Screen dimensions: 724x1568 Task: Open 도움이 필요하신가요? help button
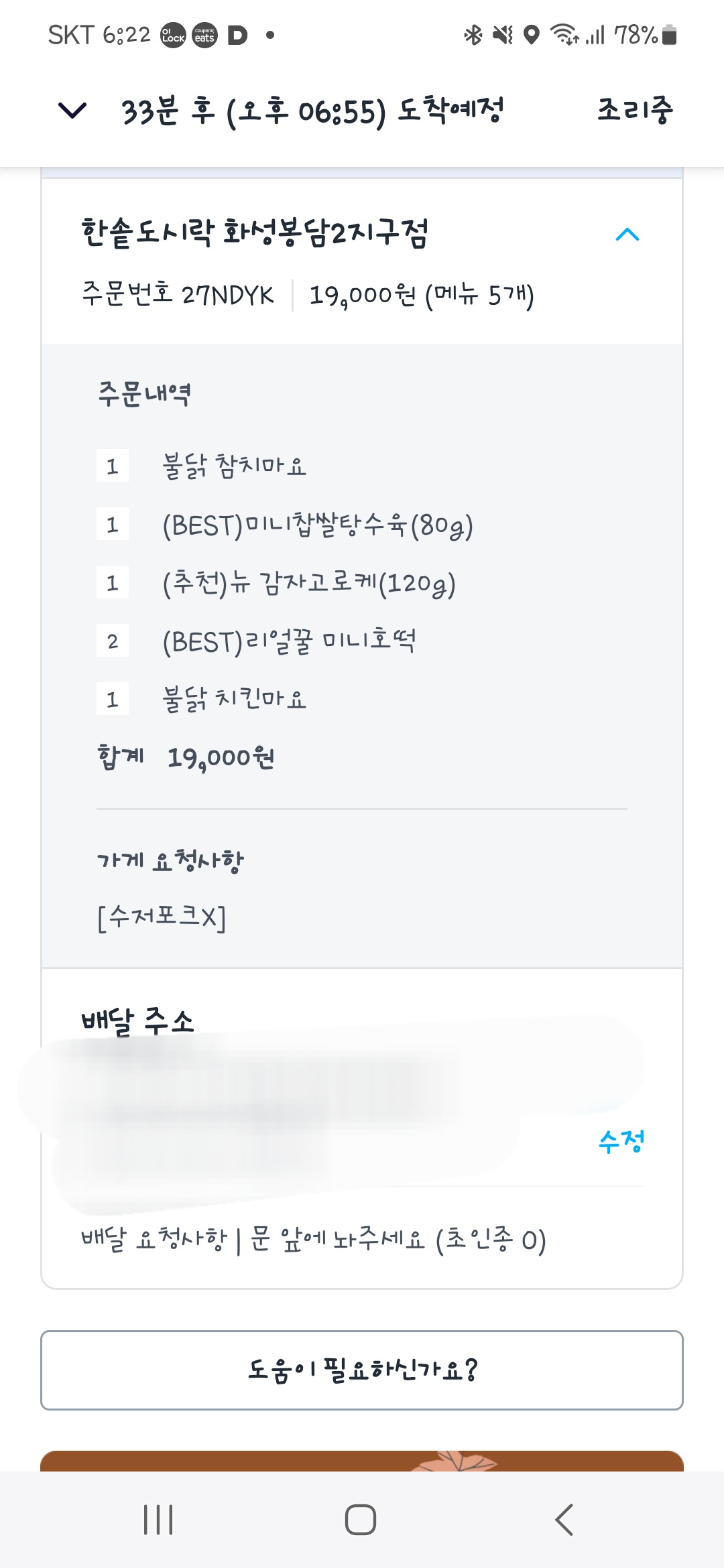click(362, 1370)
